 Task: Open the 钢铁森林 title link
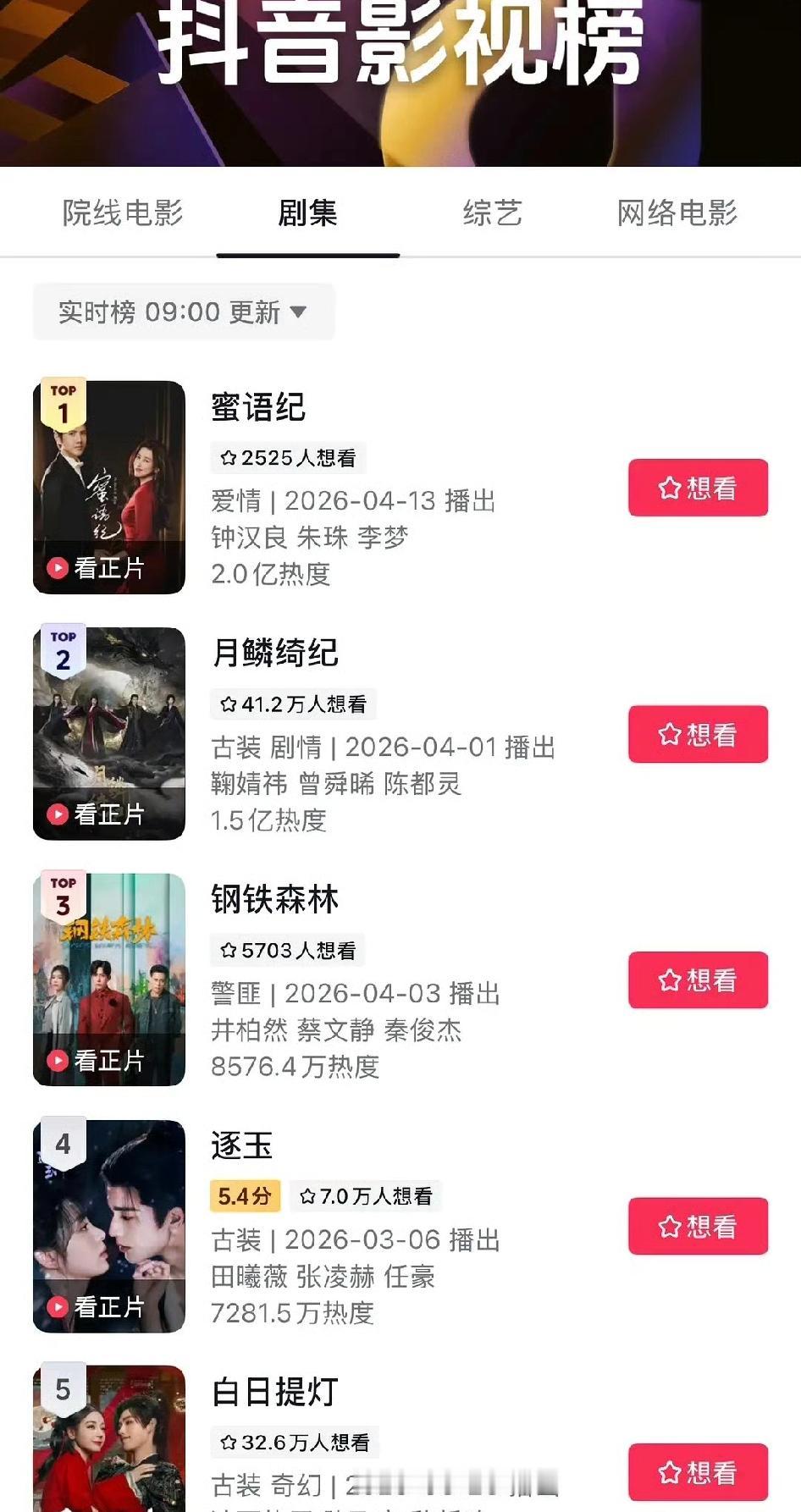point(273,900)
